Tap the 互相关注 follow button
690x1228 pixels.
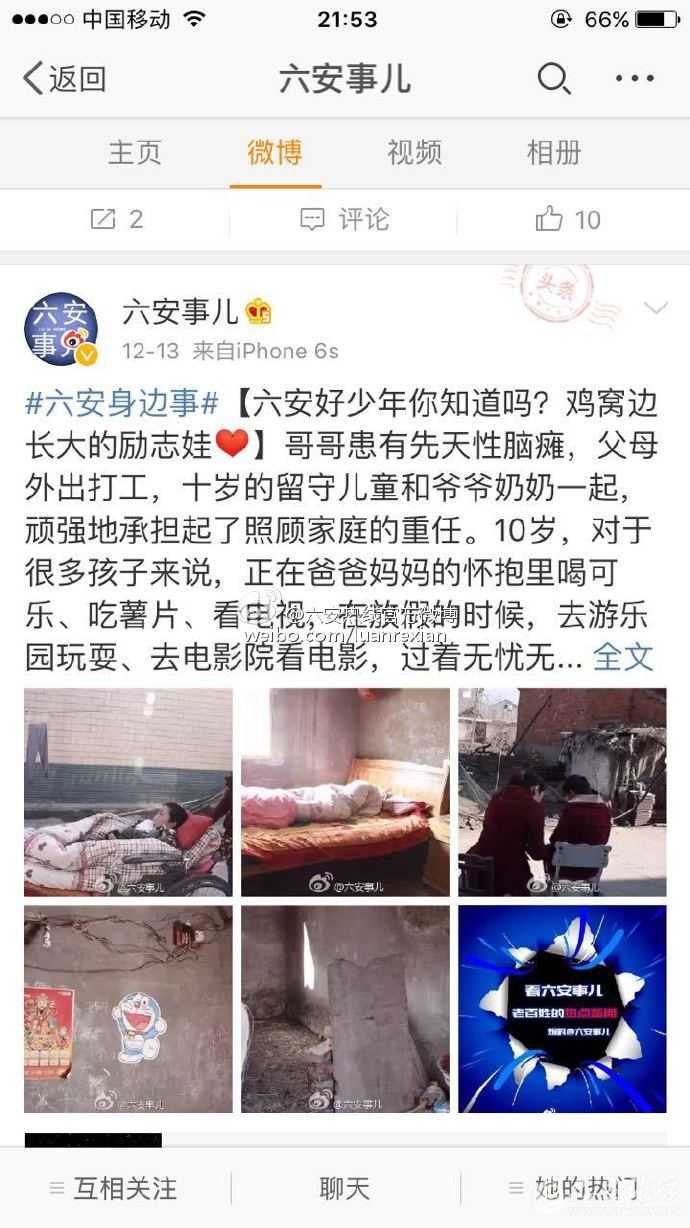113,1188
